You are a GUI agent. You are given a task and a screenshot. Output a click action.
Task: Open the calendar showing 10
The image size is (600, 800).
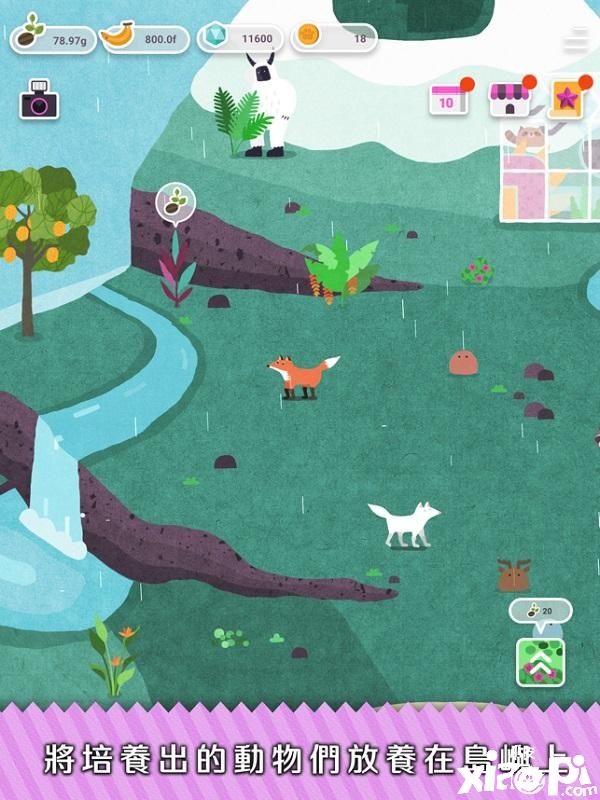pos(446,100)
